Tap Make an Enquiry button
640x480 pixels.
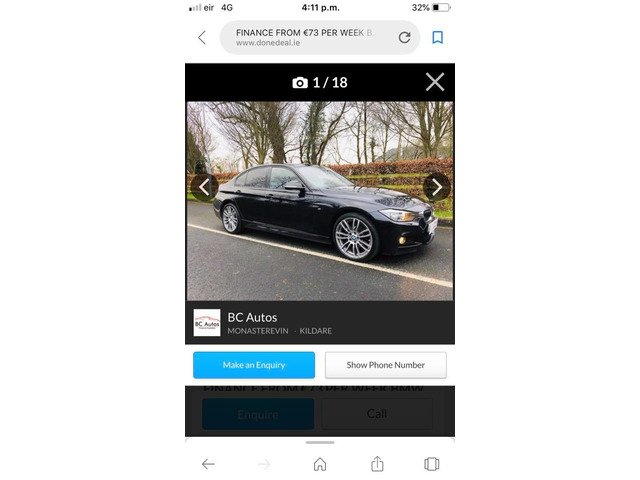tap(254, 365)
